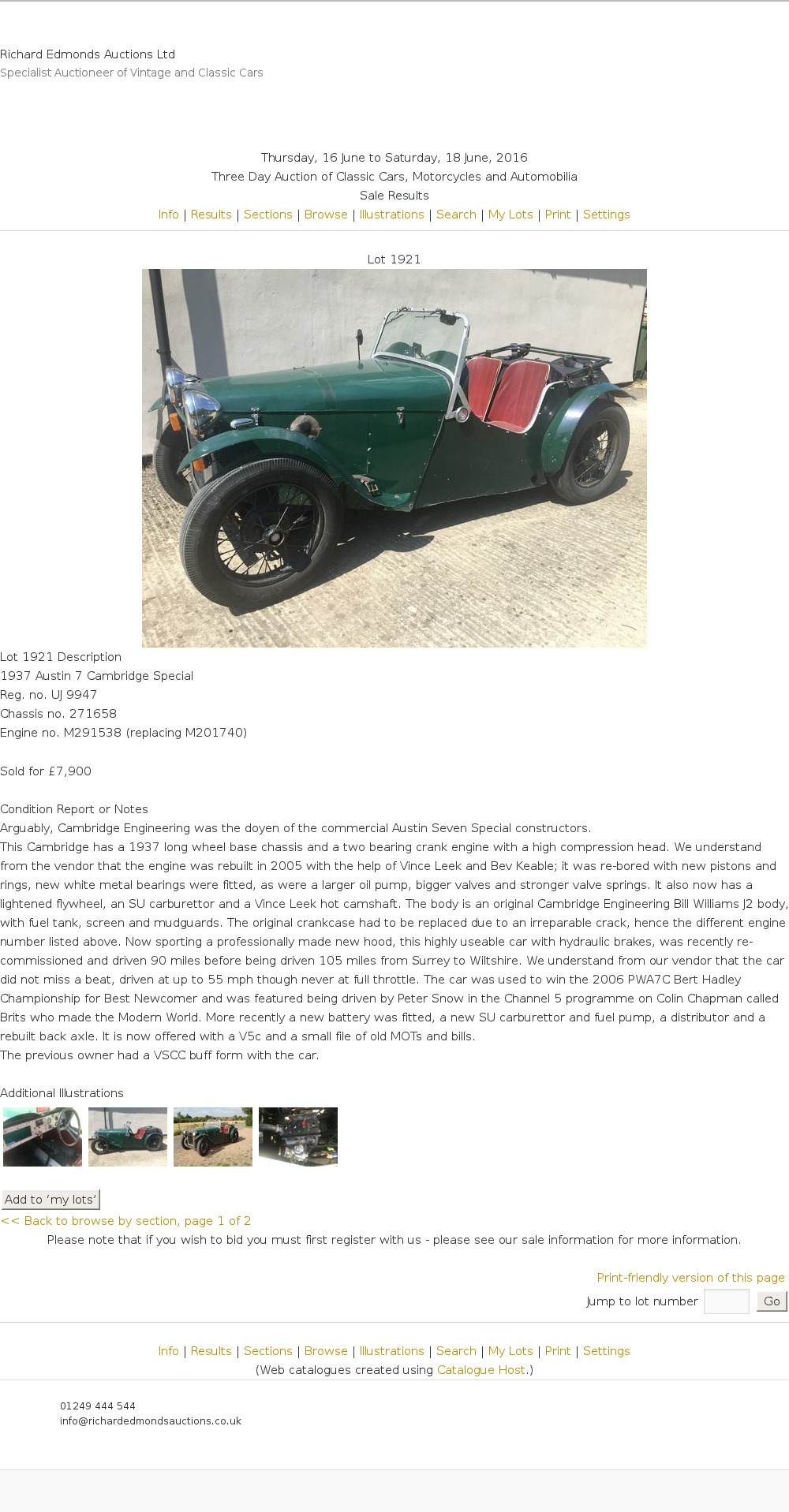Viewport: 789px width, 1512px height.
Task: Open Search link in top menu
Action: (x=456, y=215)
